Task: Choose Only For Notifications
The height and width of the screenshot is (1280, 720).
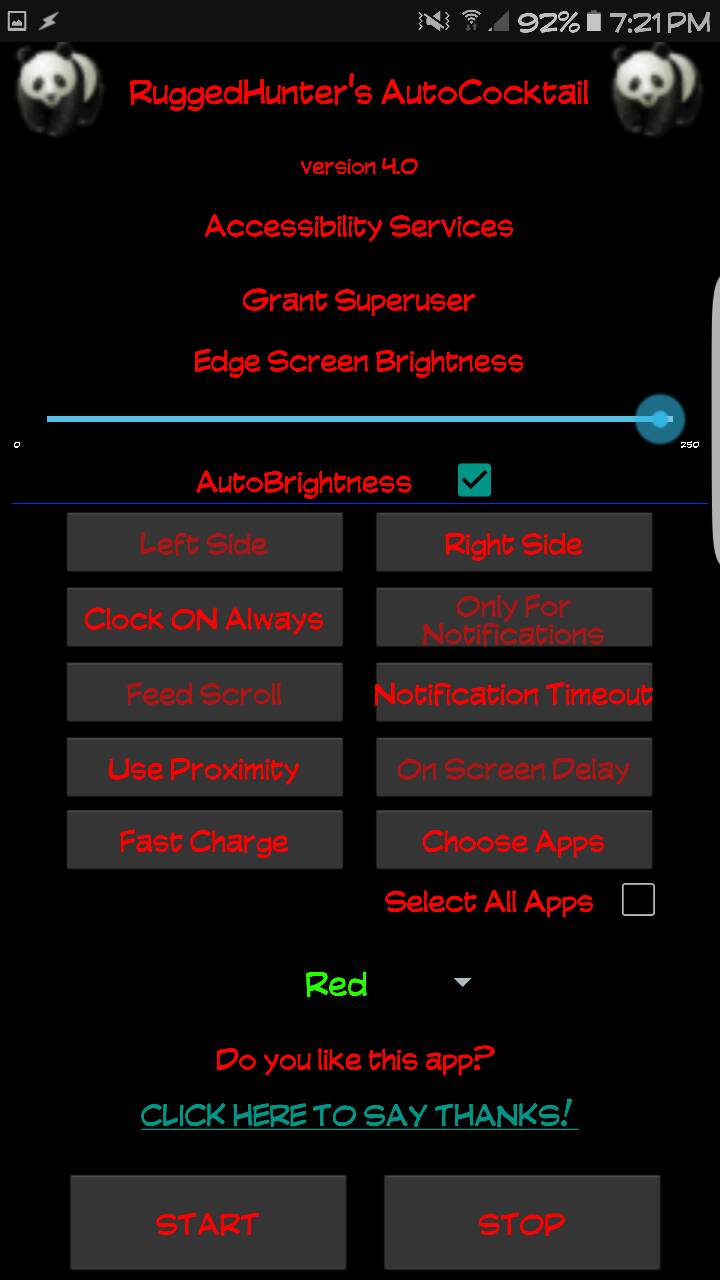Action: pyautogui.click(x=513, y=618)
